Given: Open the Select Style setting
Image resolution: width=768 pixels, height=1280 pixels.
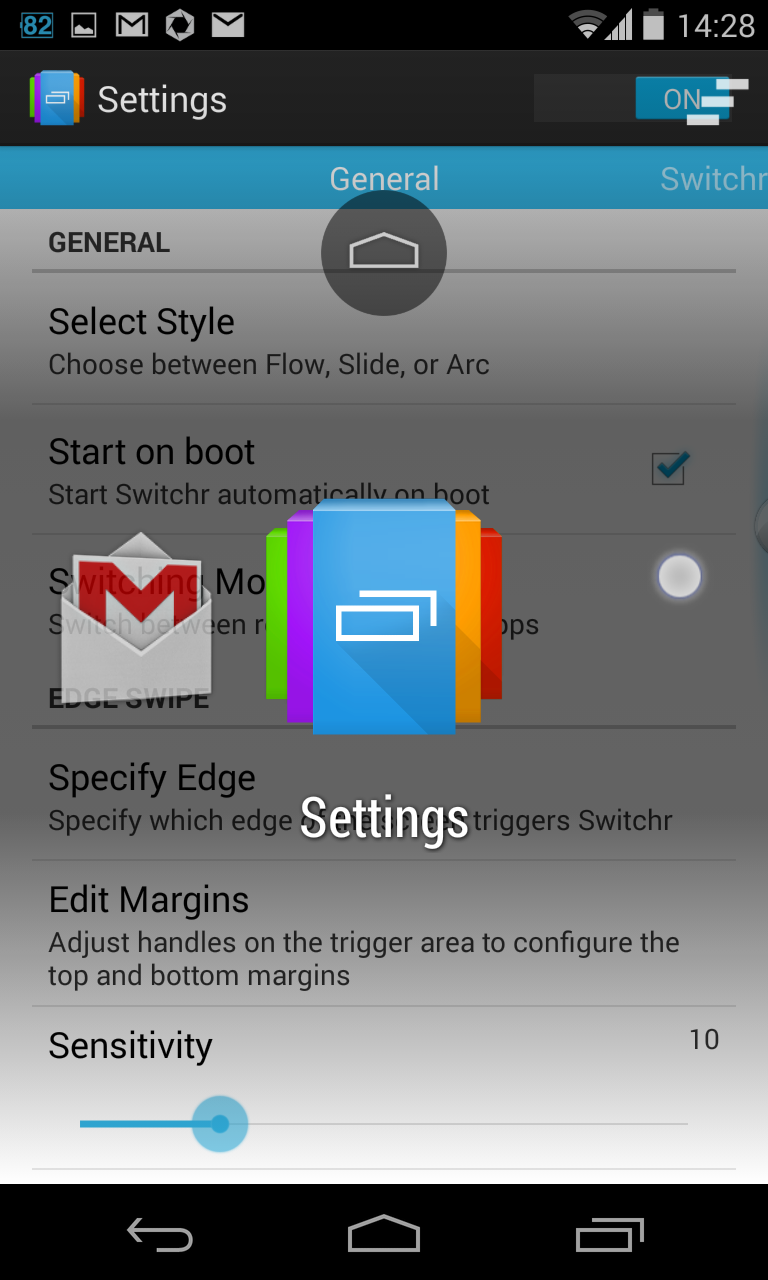Looking at the screenshot, I should point(384,341).
